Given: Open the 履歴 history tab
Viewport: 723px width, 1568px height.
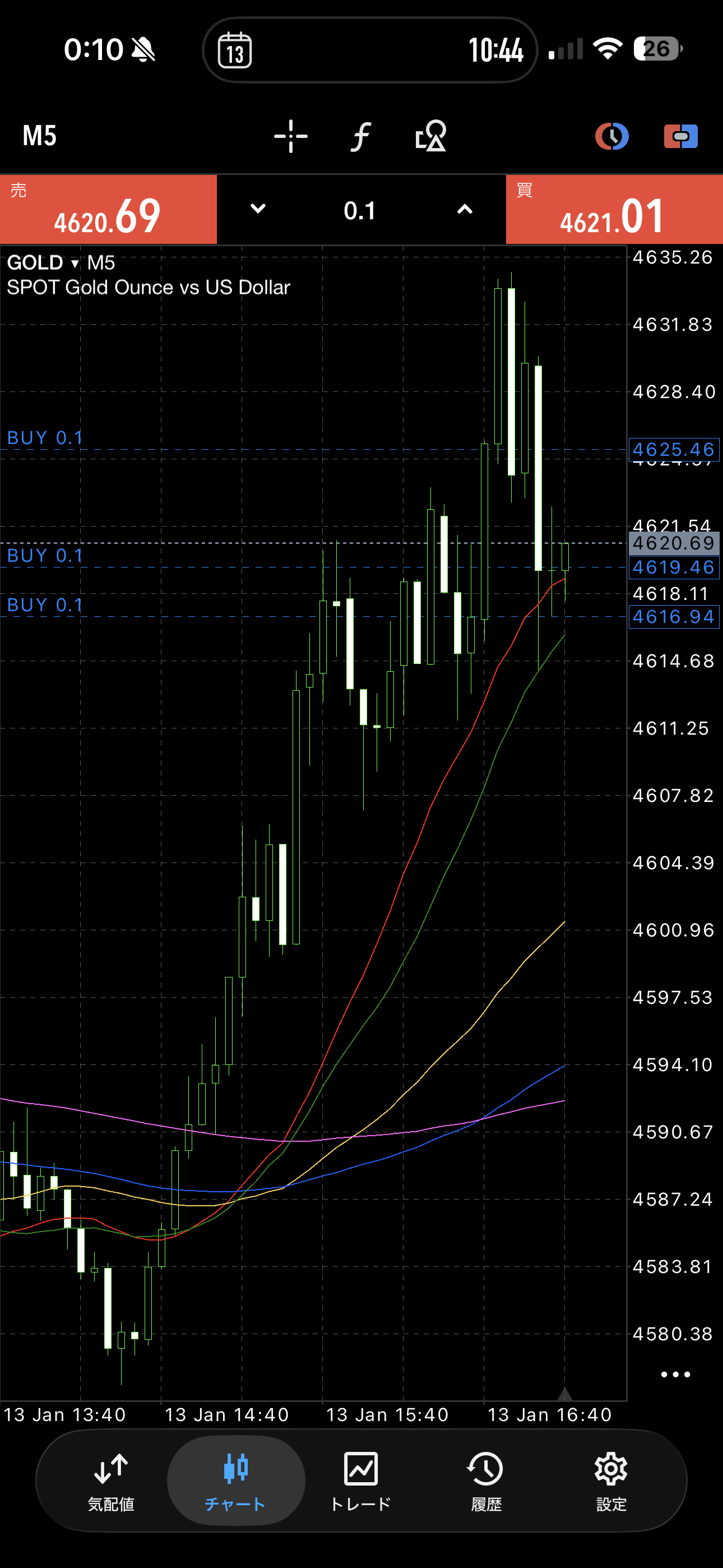Looking at the screenshot, I should [486, 1481].
